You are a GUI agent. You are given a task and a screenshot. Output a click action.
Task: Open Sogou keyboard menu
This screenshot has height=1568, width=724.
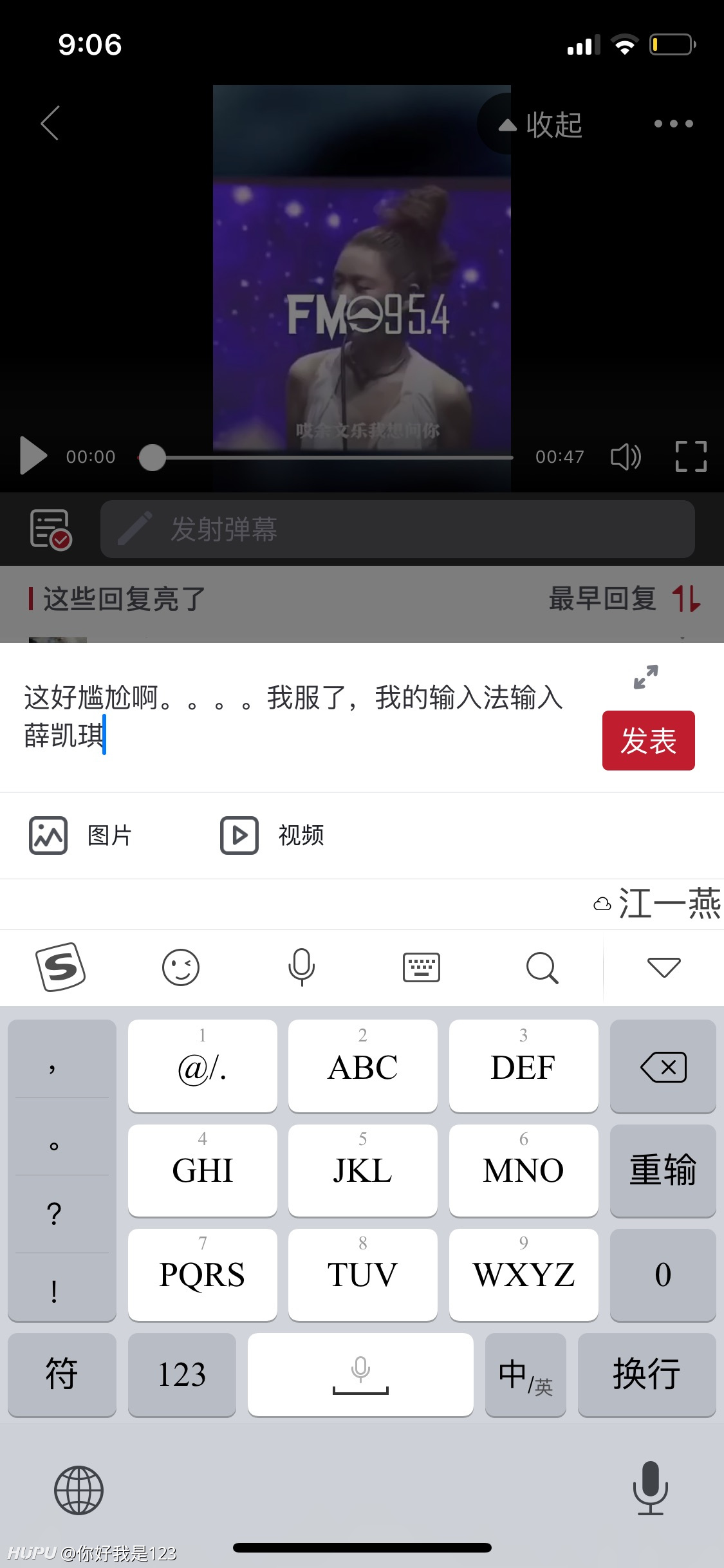[x=60, y=967]
